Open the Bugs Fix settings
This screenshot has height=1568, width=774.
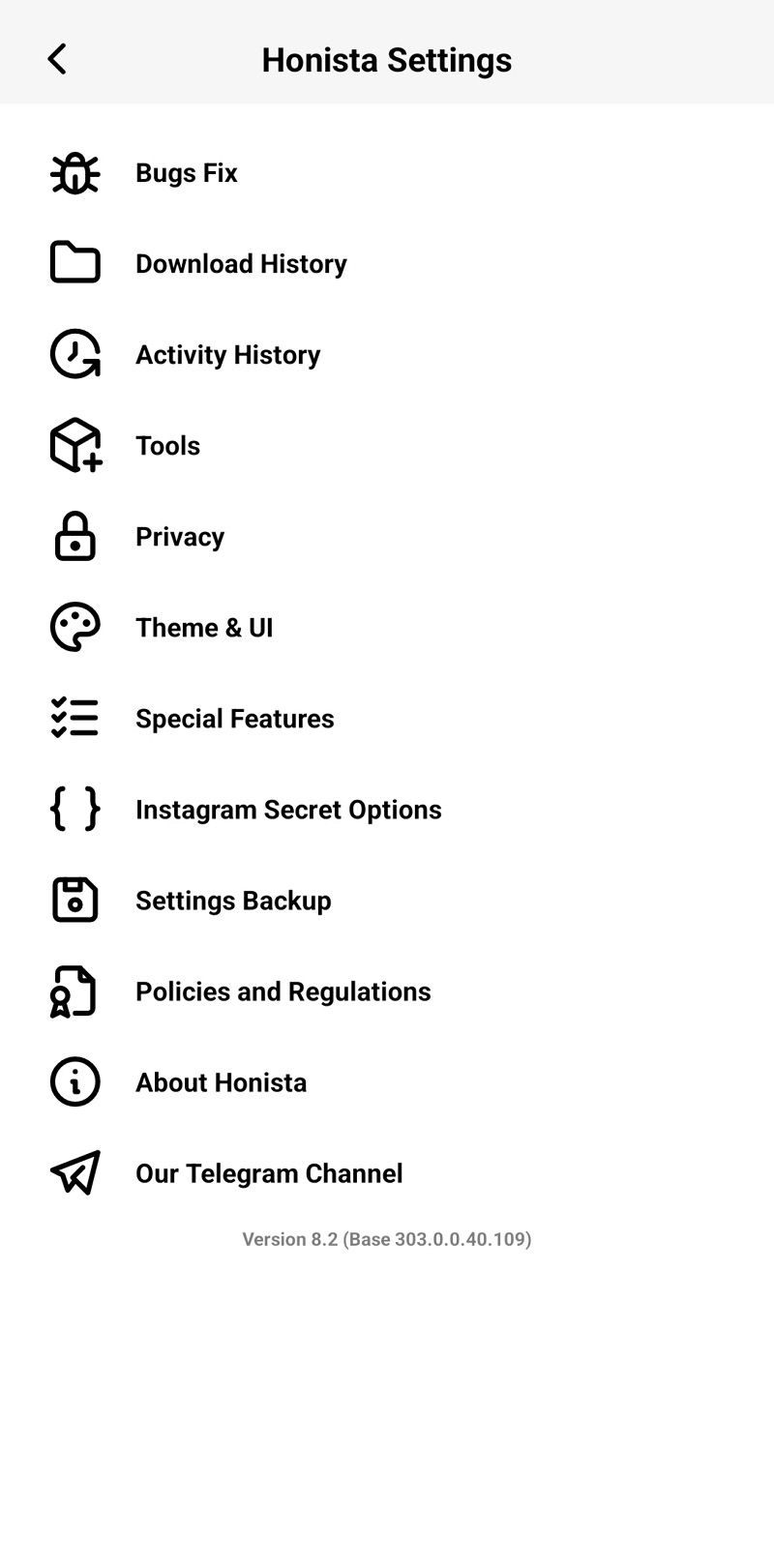click(187, 173)
